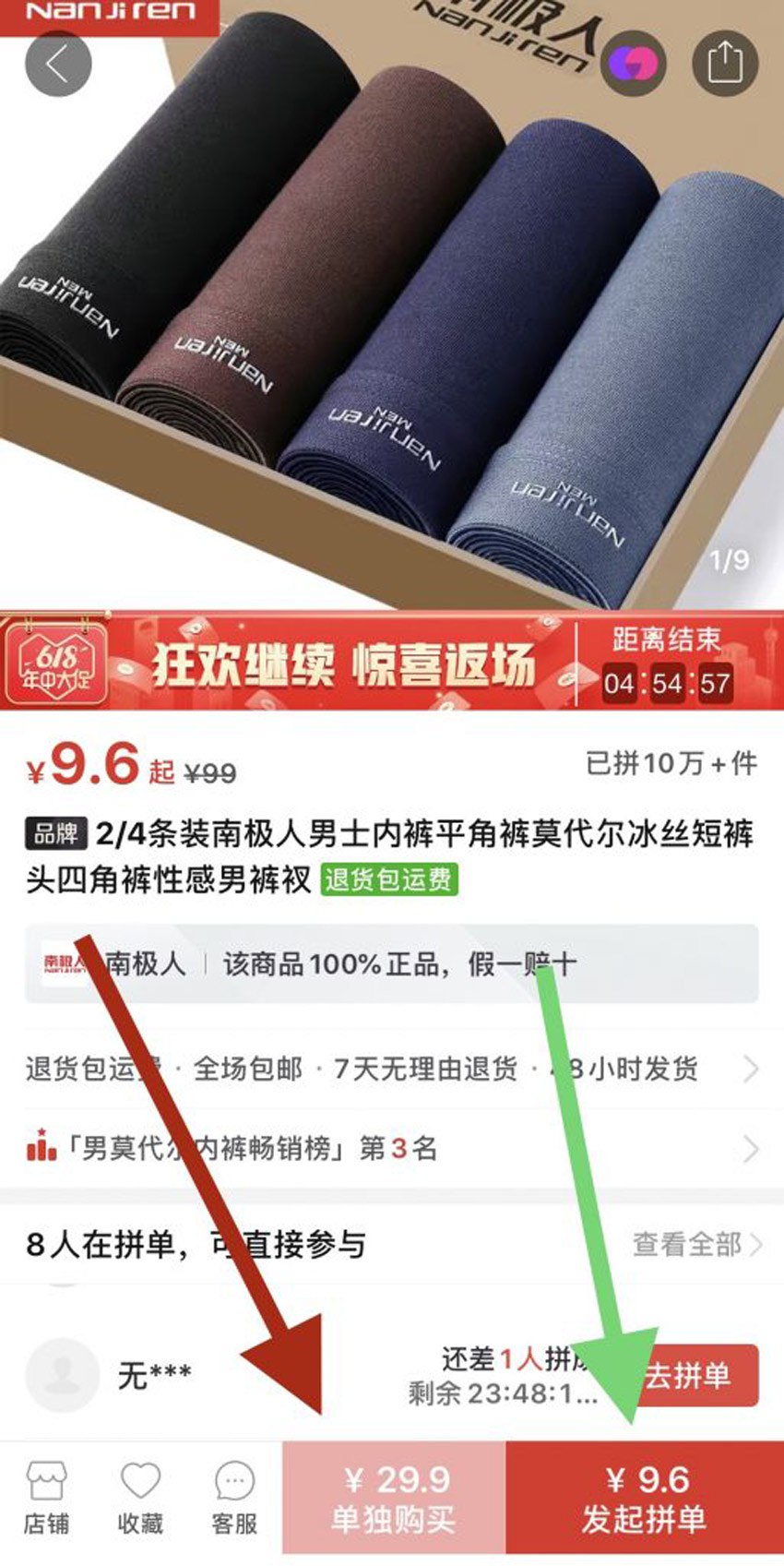Open the 男莫代尔内裤畅销榜 ranking row
784x1566 pixels.
click(x=392, y=1149)
